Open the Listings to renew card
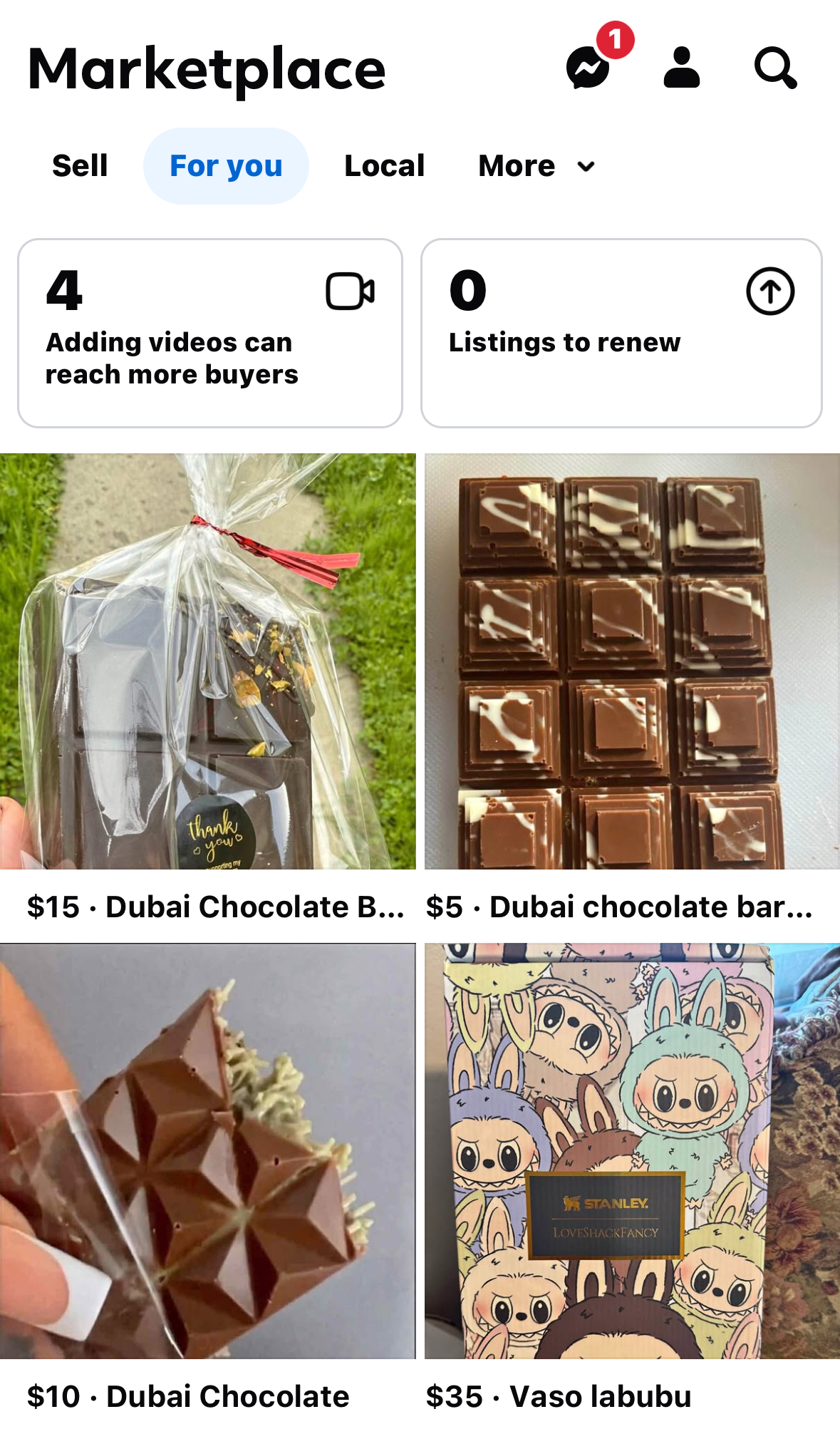Viewport: 840px width, 1429px height. tap(621, 333)
